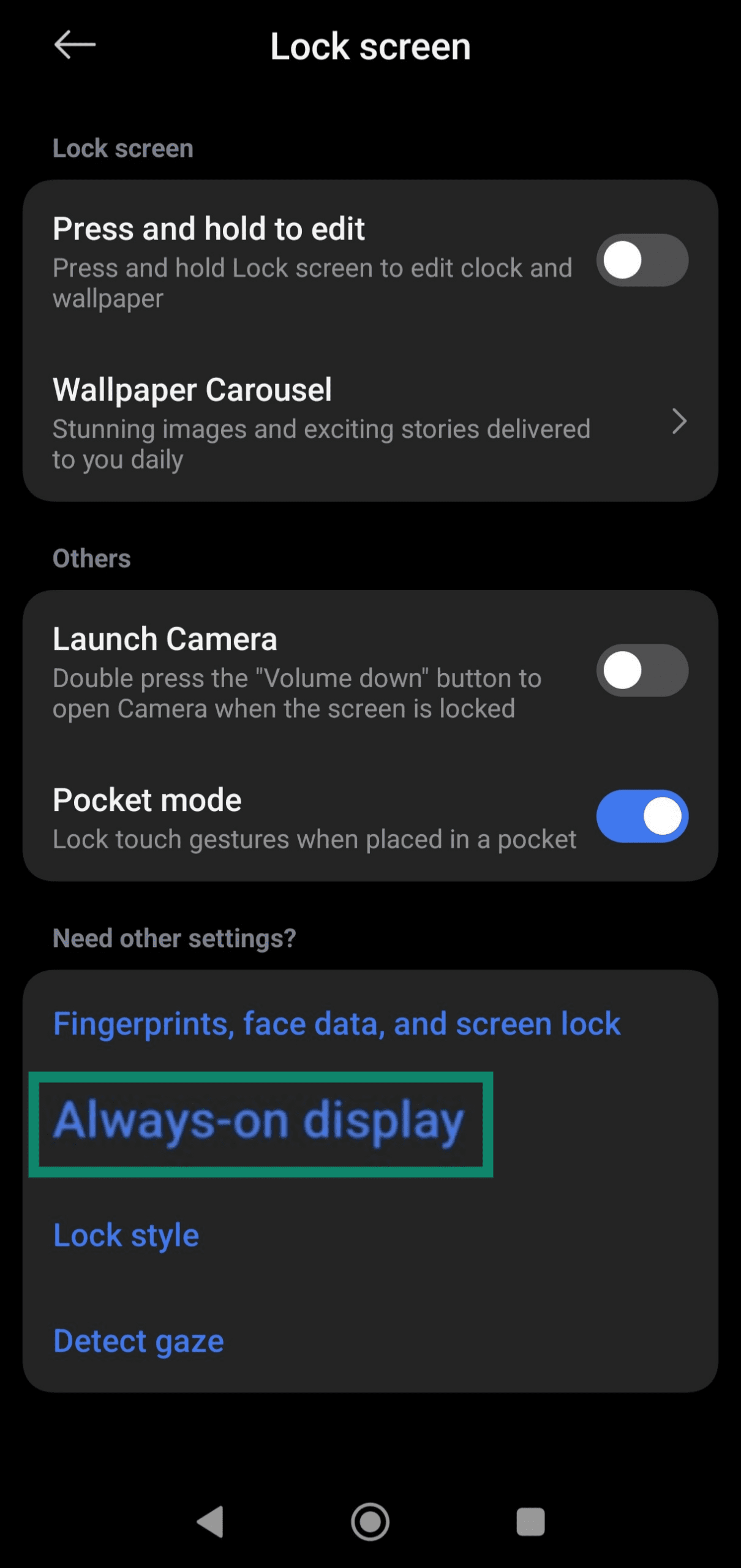Open Fingerprints, face data, and screen lock
Image resolution: width=741 pixels, height=1568 pixels.
tap(337, 1023)
